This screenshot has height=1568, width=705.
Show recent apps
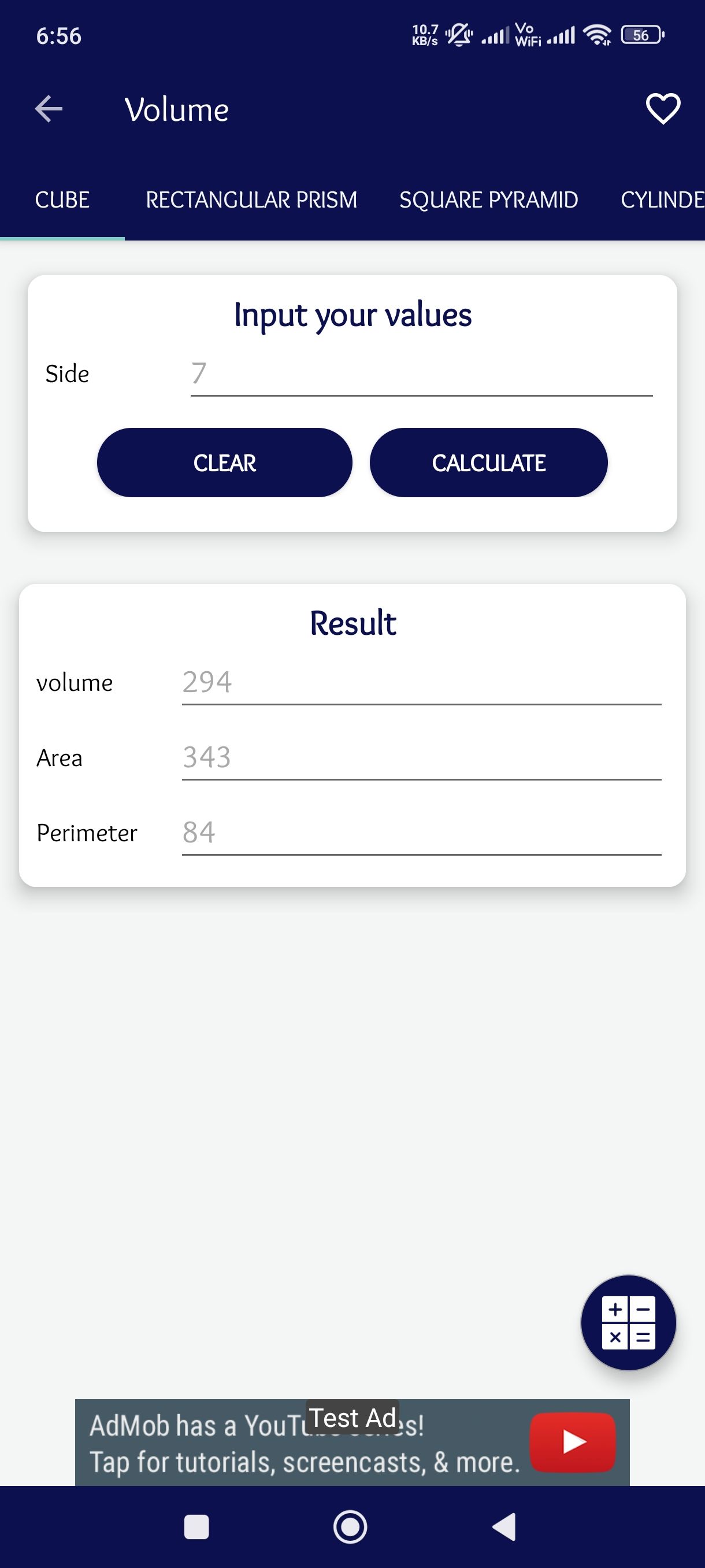(x=196, y=1526)
